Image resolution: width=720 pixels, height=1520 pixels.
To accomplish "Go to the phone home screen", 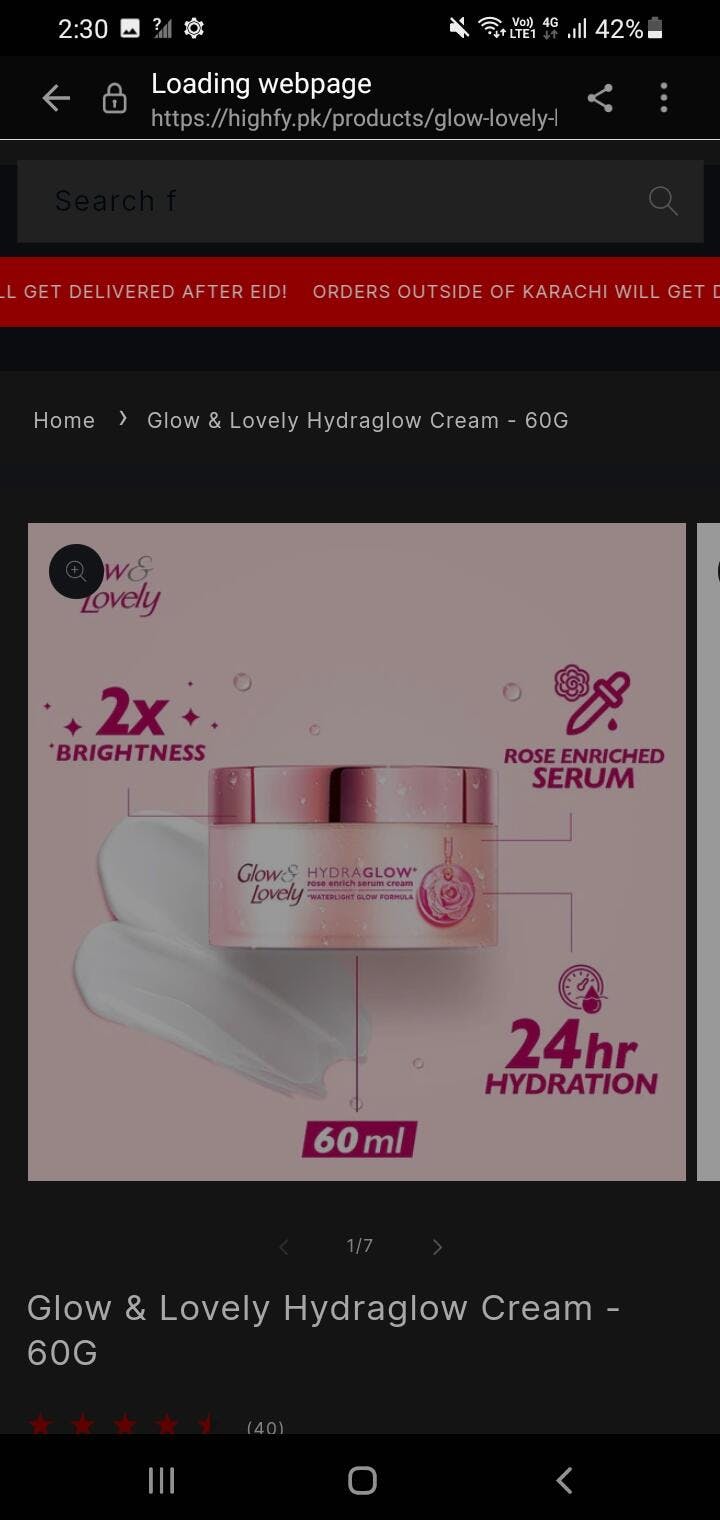I will pyautogui.click(x=362, y=1480).
